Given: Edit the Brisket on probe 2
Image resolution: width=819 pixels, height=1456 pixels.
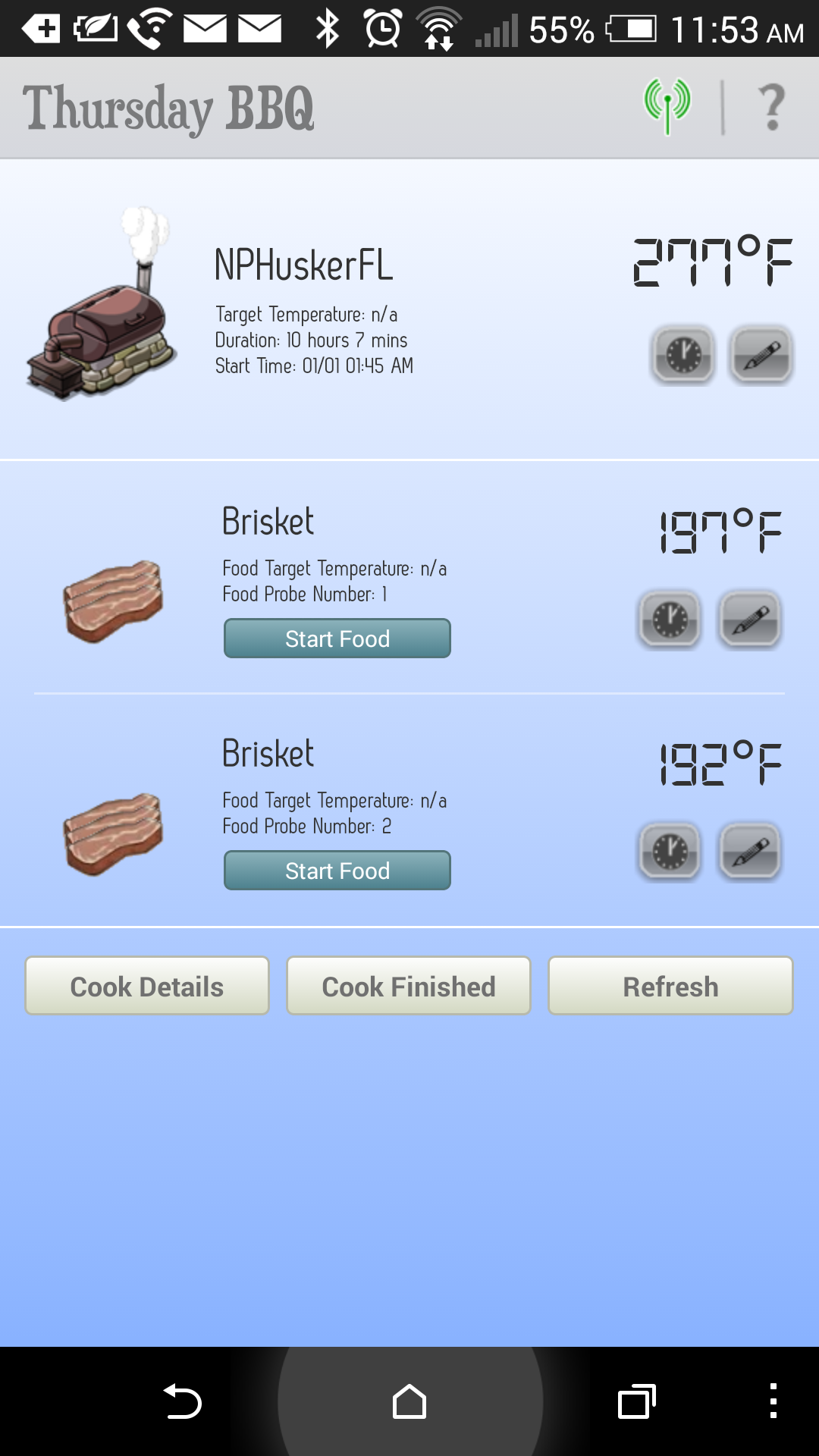Looking at the screenshot, I should coord(749,851).
